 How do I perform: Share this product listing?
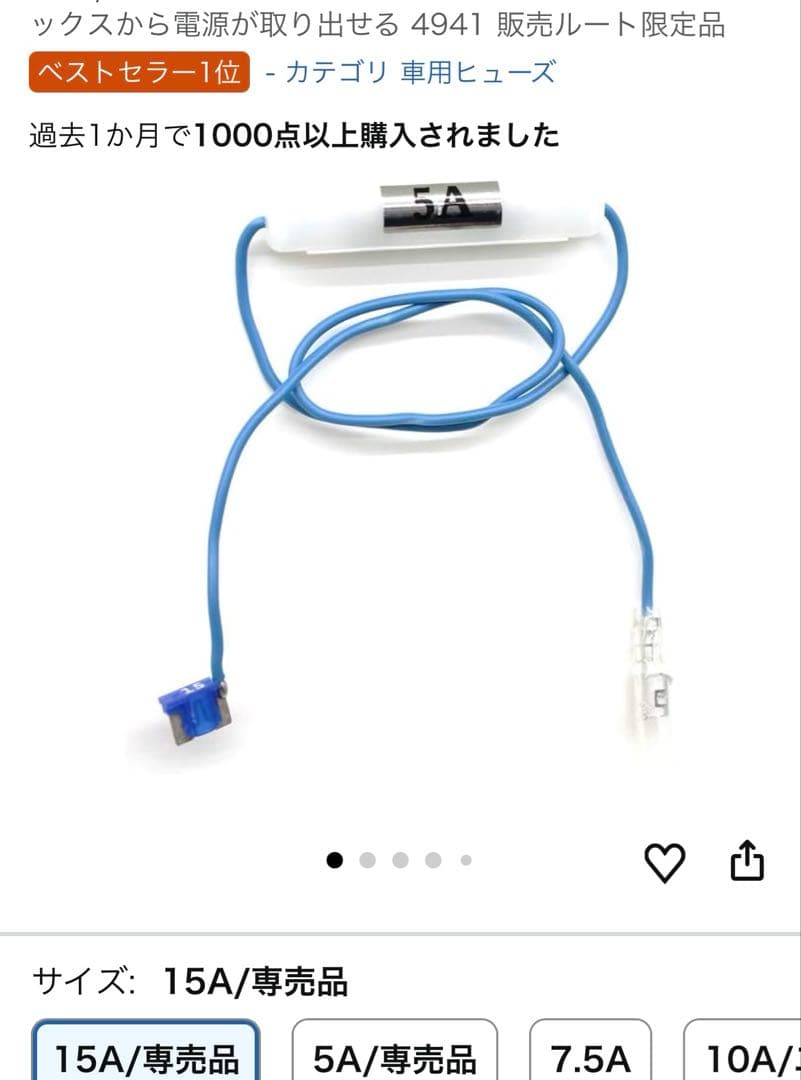pos(747,861)
